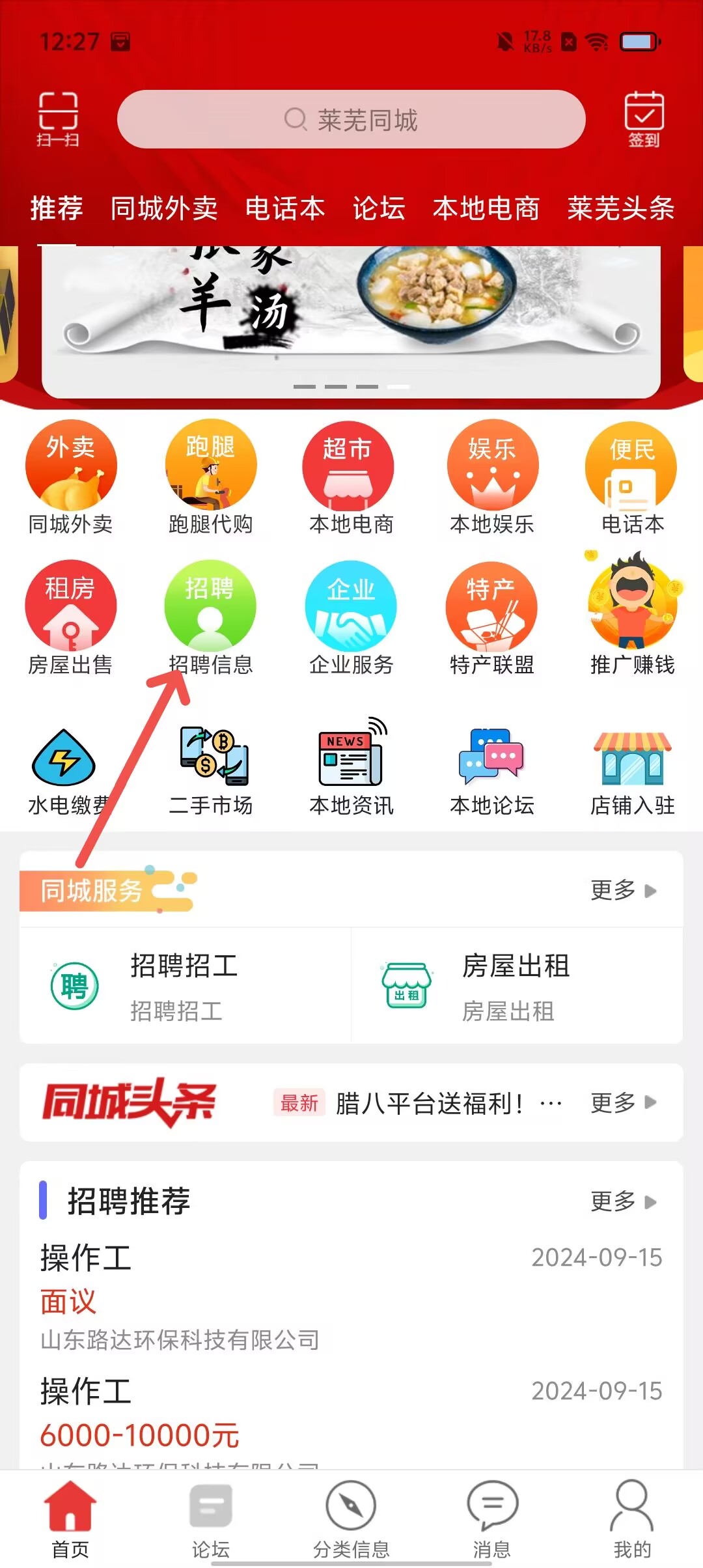703x1568 pixels.
Task: View more 同城服务 entries
Action: click(x=623, y=890)
